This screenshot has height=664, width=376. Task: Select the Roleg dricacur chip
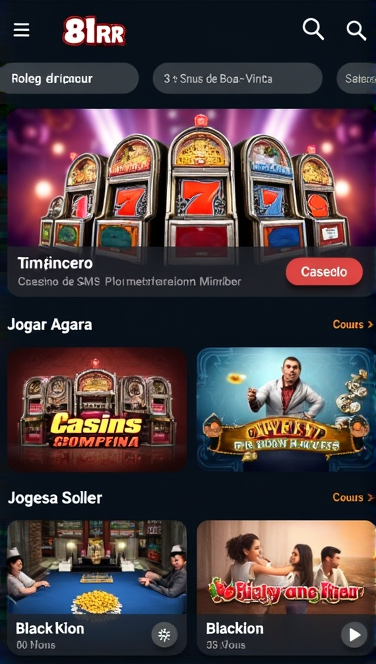point(68,78)
